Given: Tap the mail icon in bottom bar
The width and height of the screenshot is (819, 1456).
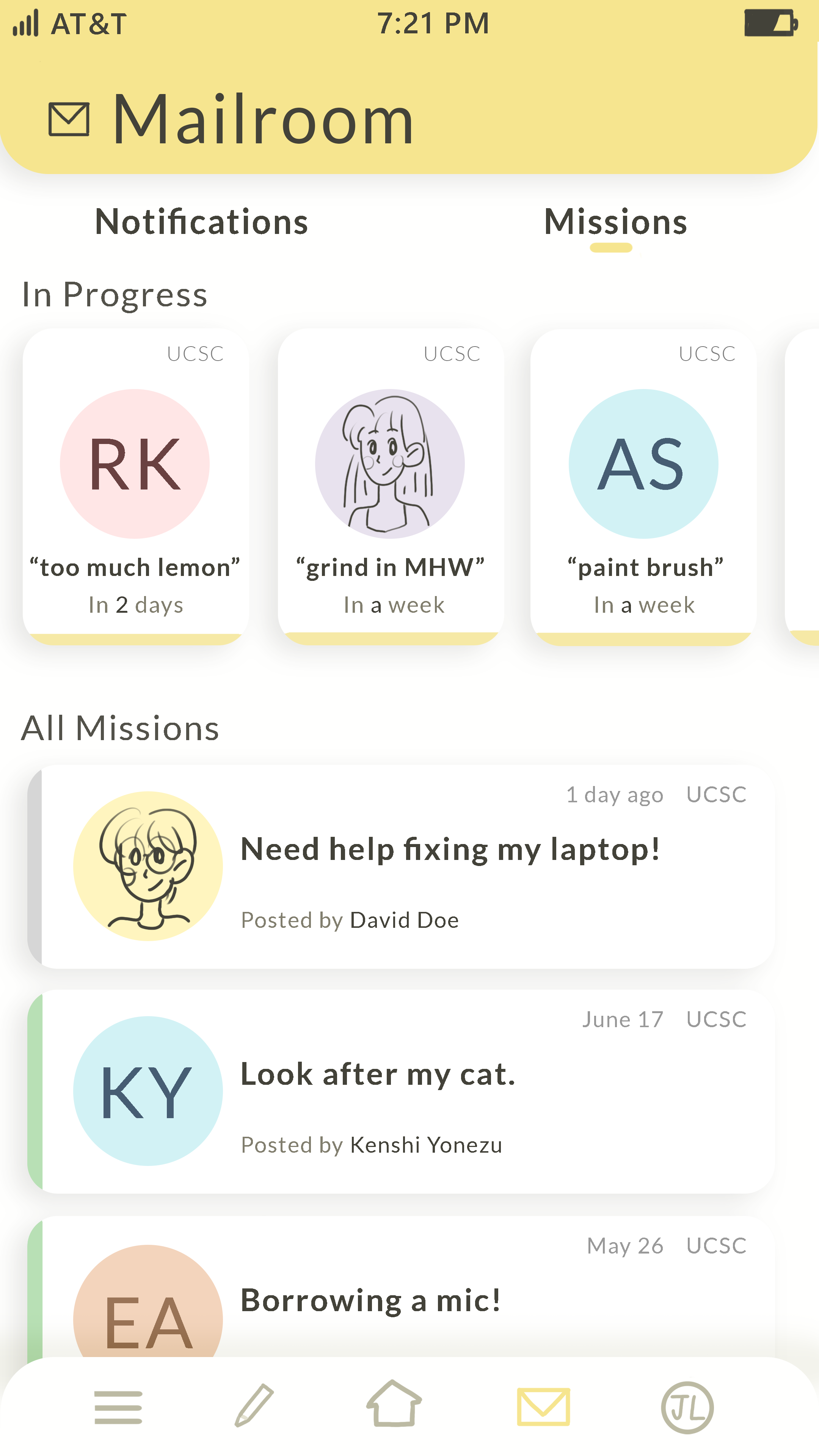Looking at the screenshot, I should (x=543, y=1407).
